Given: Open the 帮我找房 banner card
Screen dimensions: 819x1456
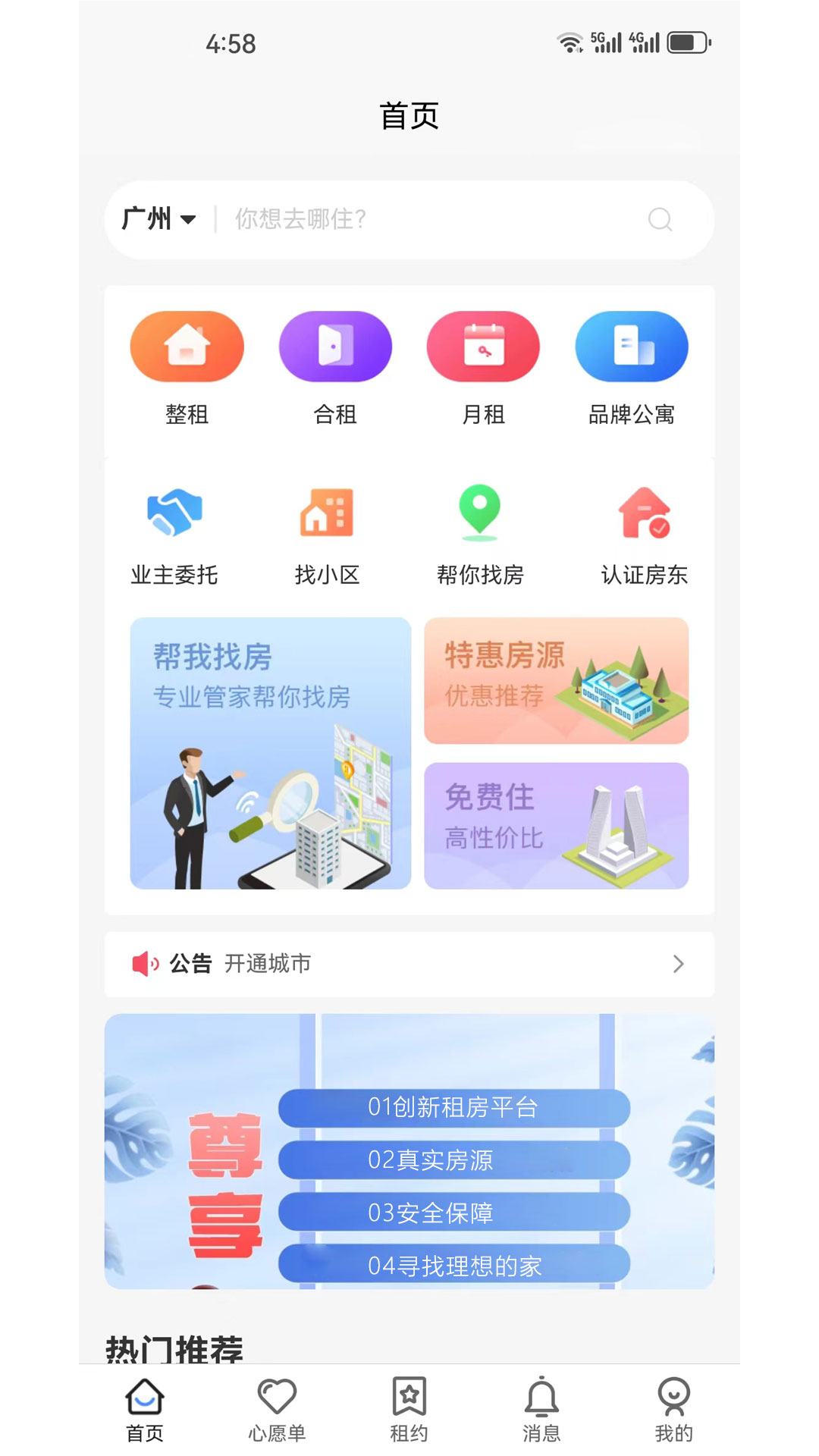Looking at the screenshot, I should click(x=271, y=753).
